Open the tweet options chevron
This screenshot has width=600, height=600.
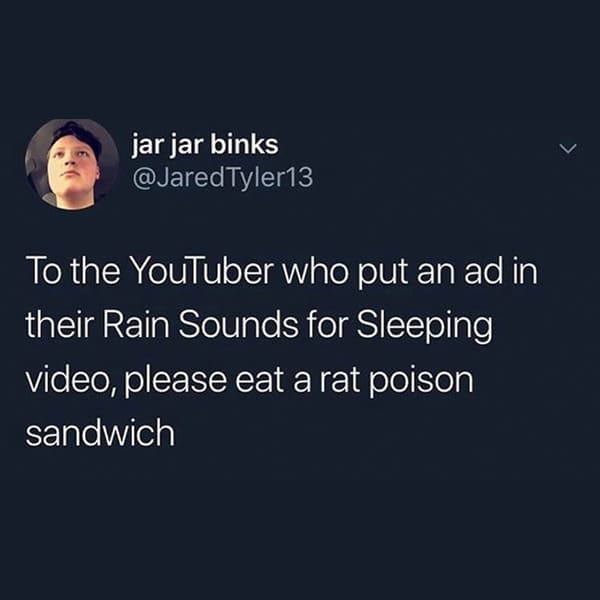coord(567,150)
